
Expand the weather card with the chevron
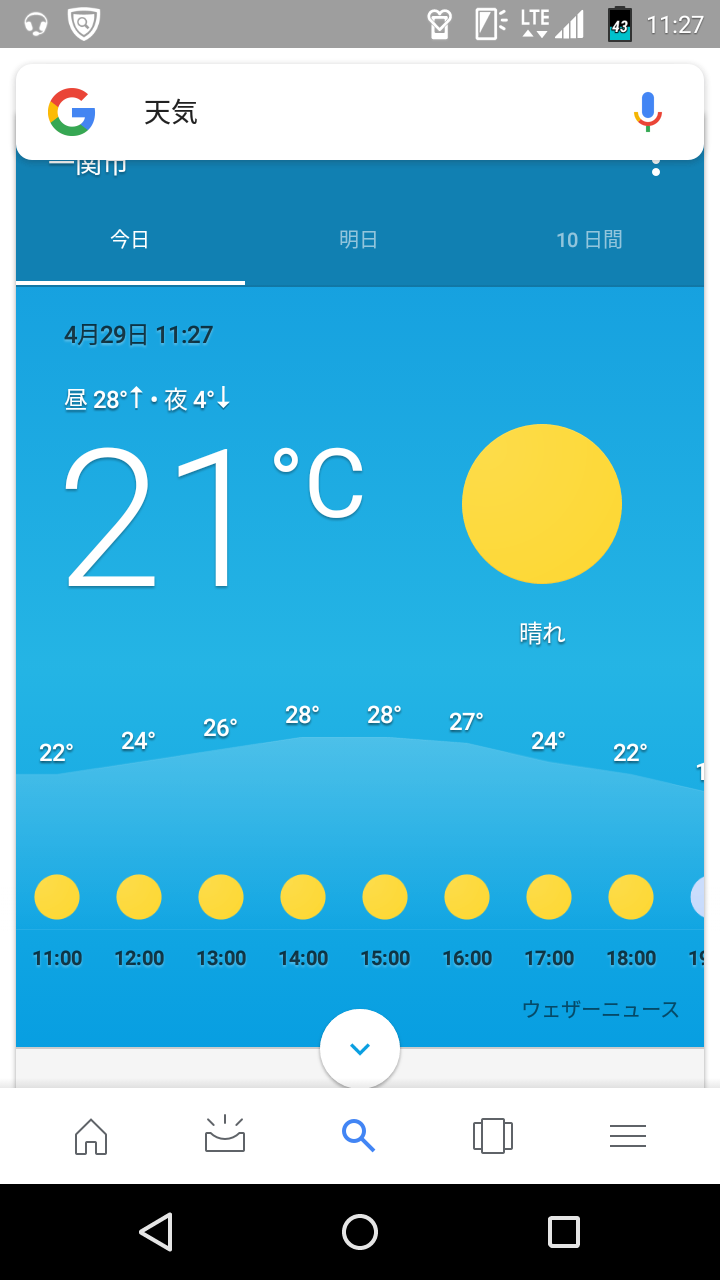tap(360, 1048)
